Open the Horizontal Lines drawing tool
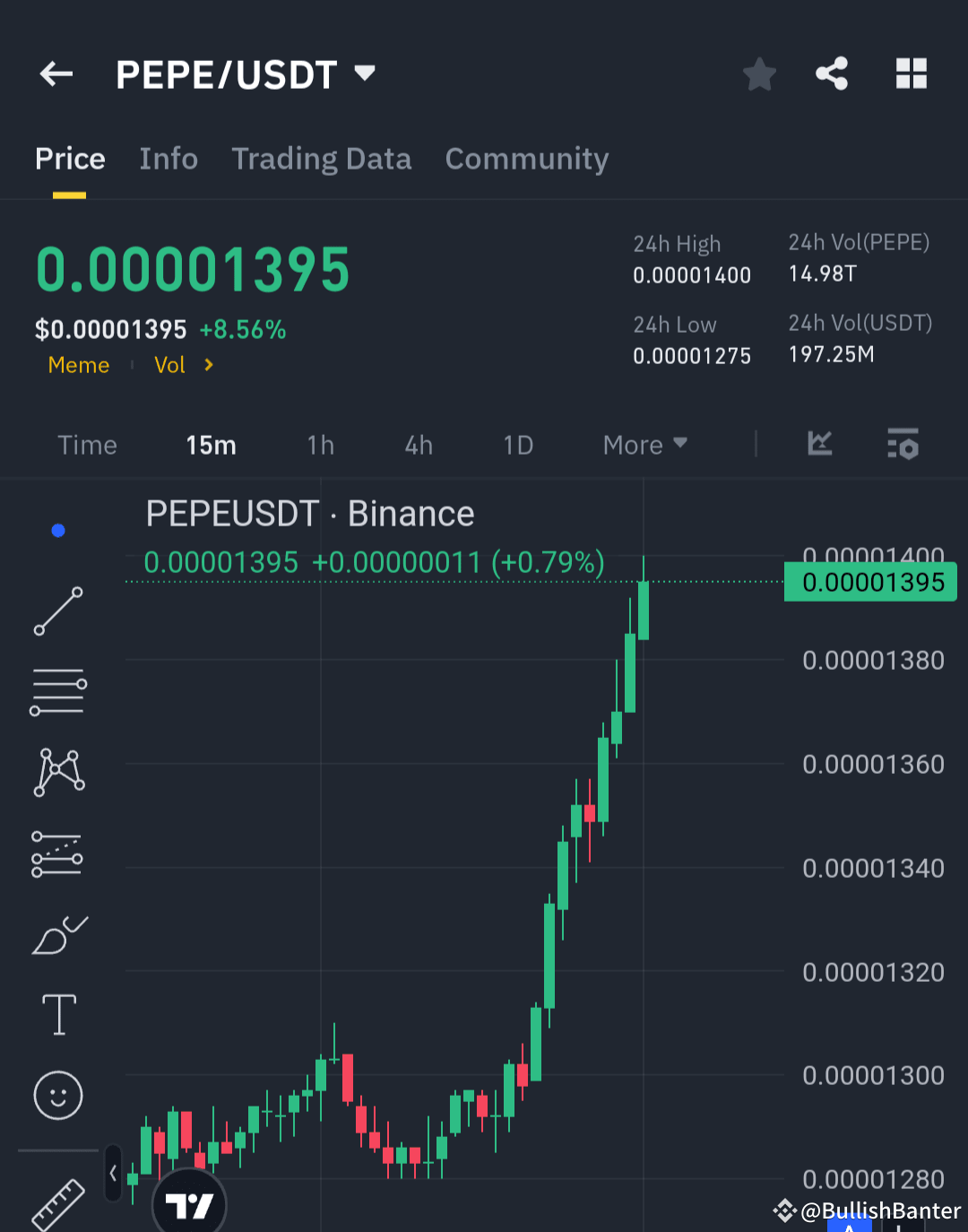The height and width of the screenshot is (1232, 968). point(57,690)
